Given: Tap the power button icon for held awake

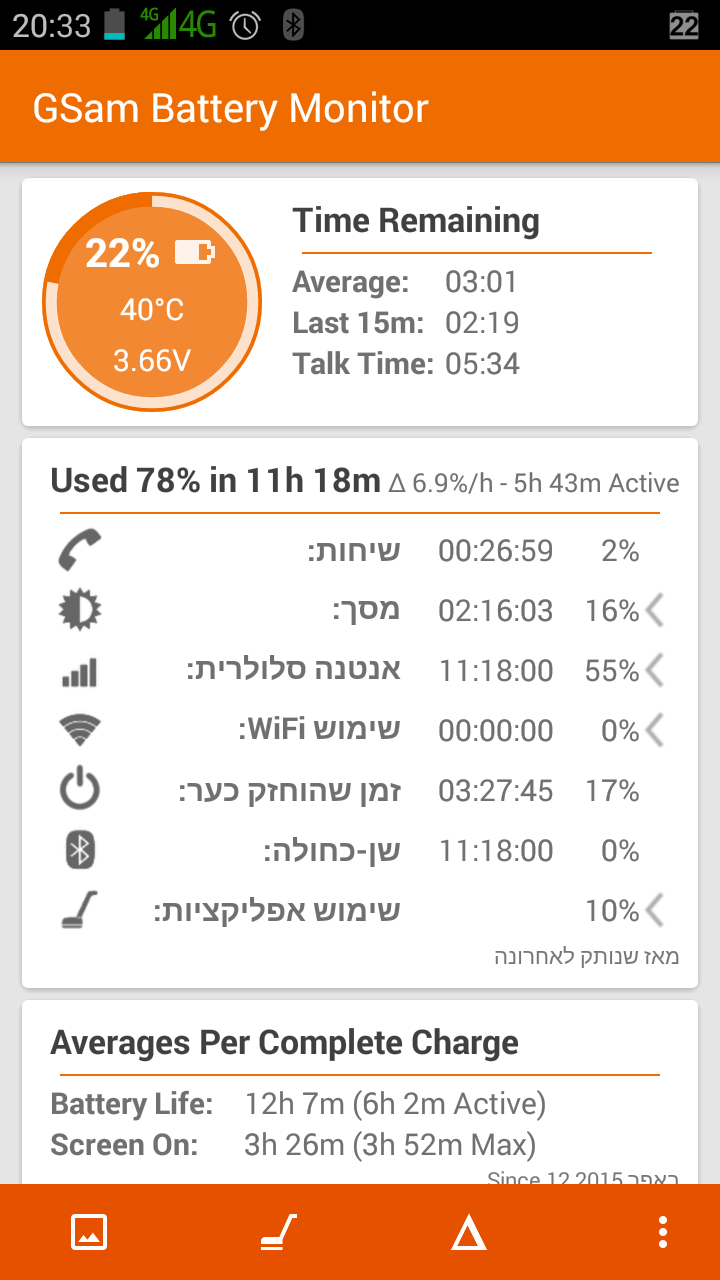Looking at the screenshot, I should pyautogui.click(x=80, y=789).
